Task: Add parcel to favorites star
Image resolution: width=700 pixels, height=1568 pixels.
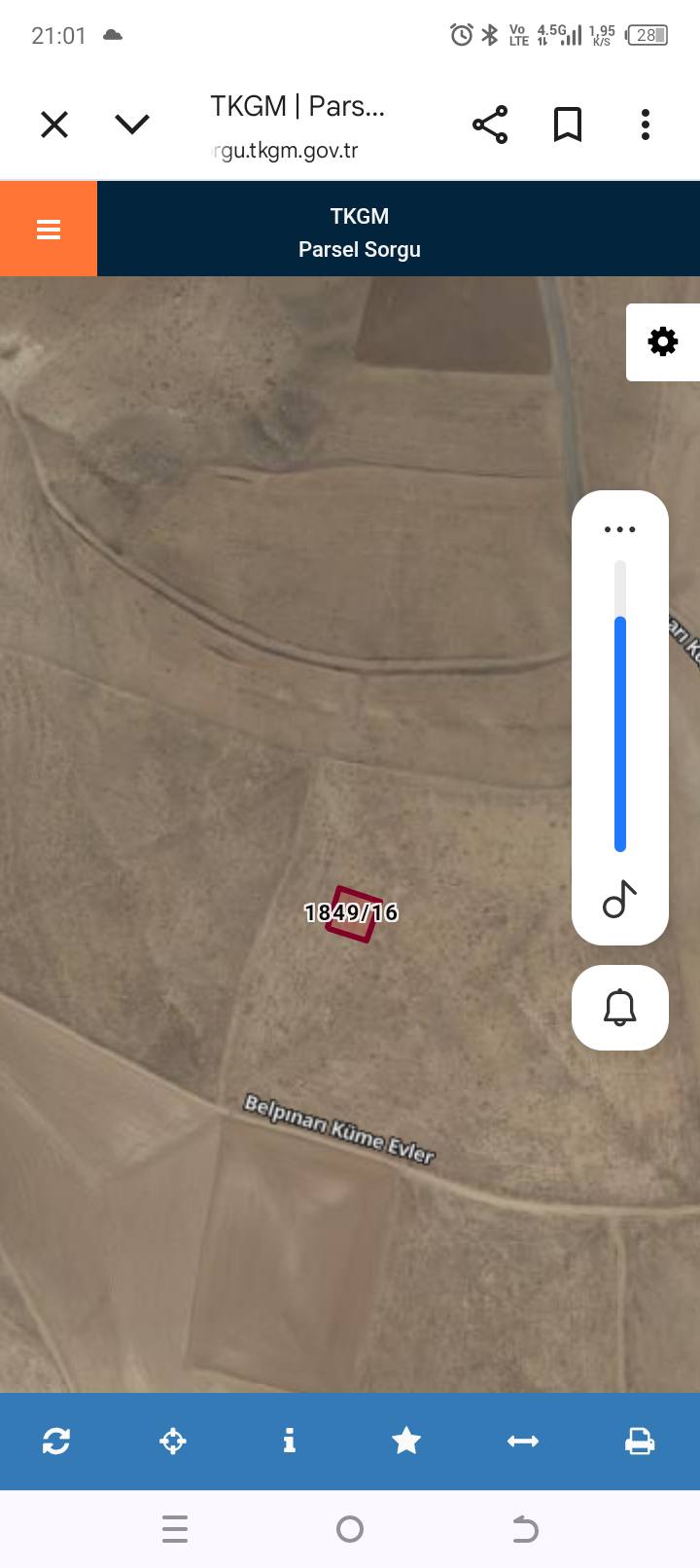Action: pos(406,1441)
